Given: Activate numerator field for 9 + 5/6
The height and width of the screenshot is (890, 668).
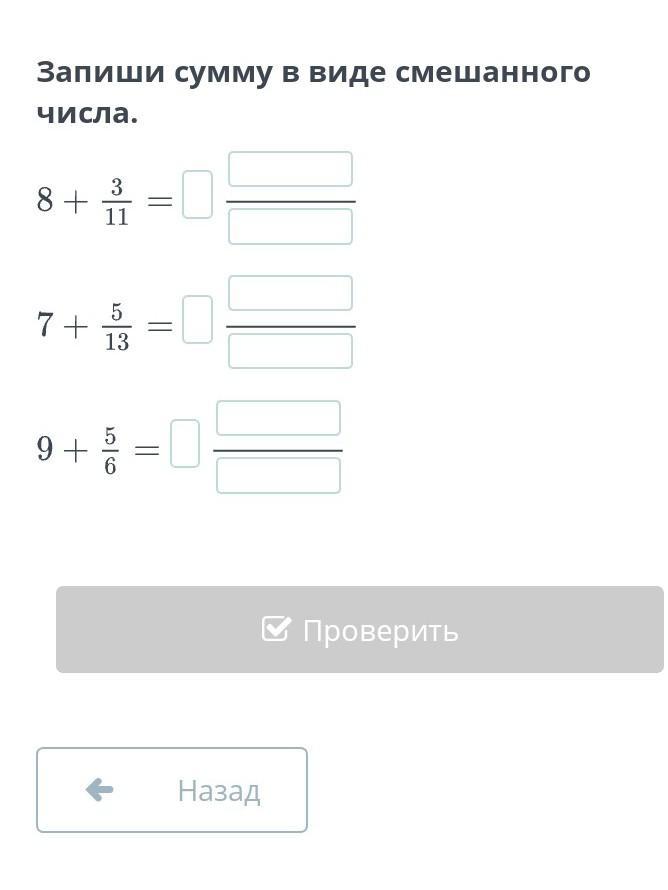Looking at the screenshot, I should (278, 418).
